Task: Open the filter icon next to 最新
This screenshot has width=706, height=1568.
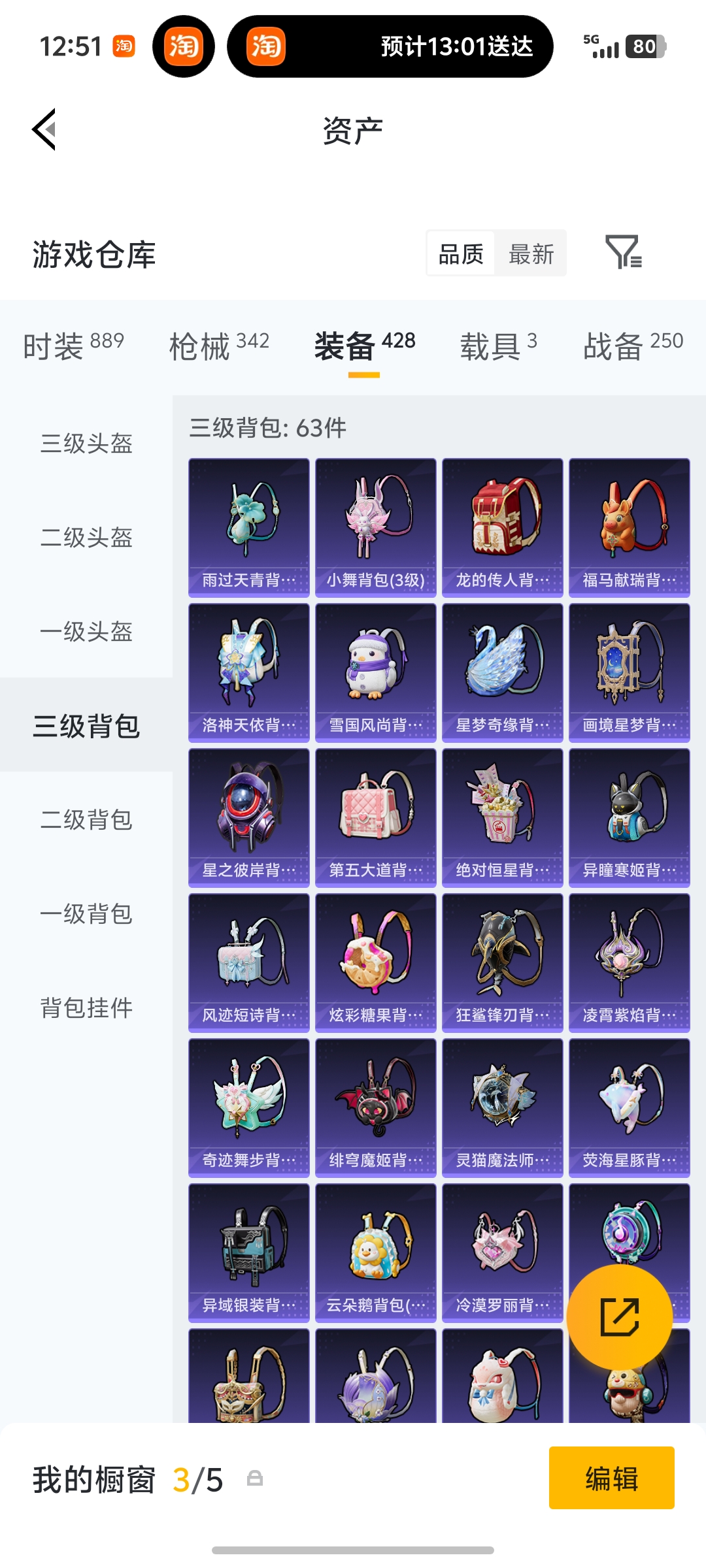Action: [624, 253]
